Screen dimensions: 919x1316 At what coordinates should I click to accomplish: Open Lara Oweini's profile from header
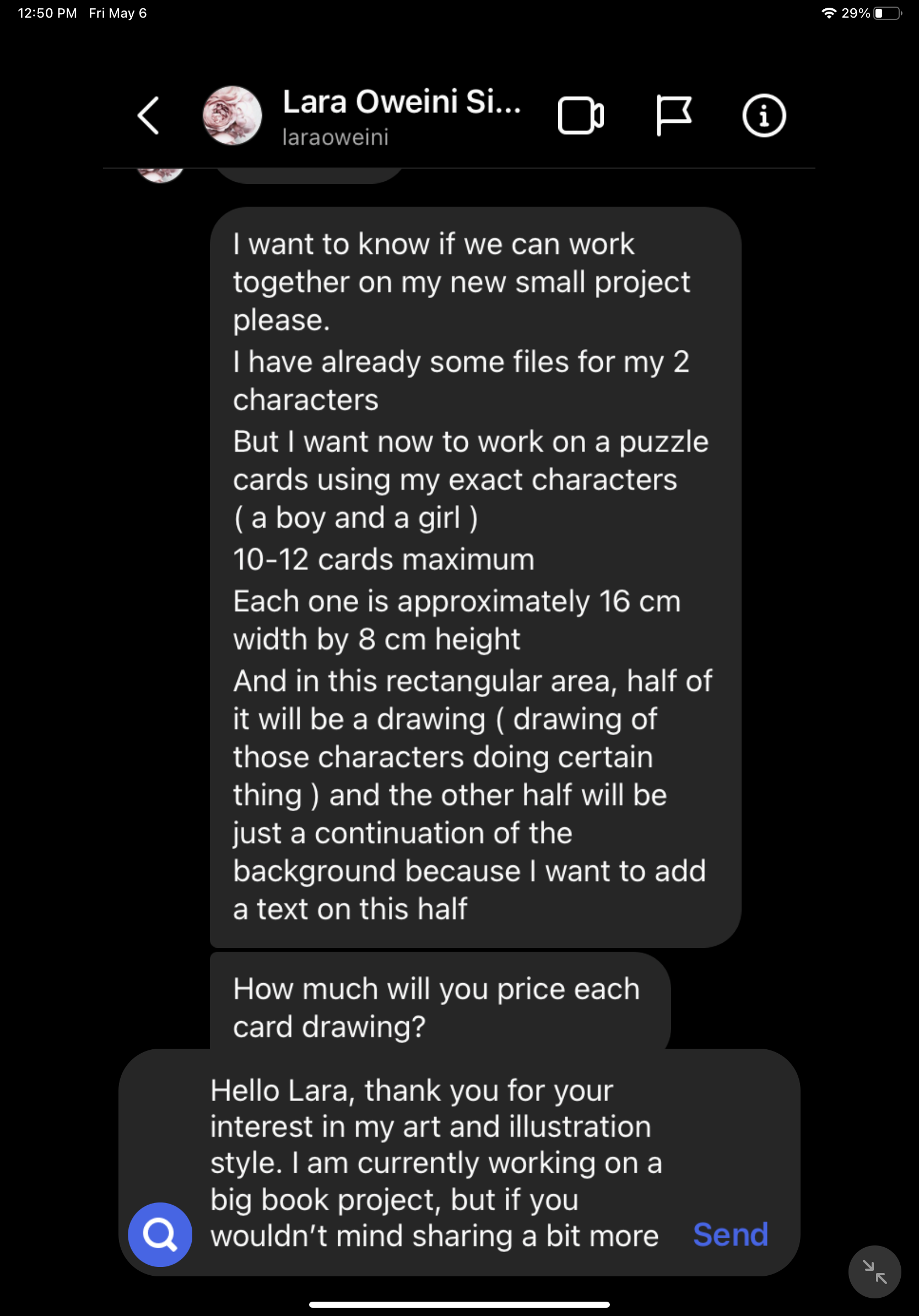click(401, 116)
